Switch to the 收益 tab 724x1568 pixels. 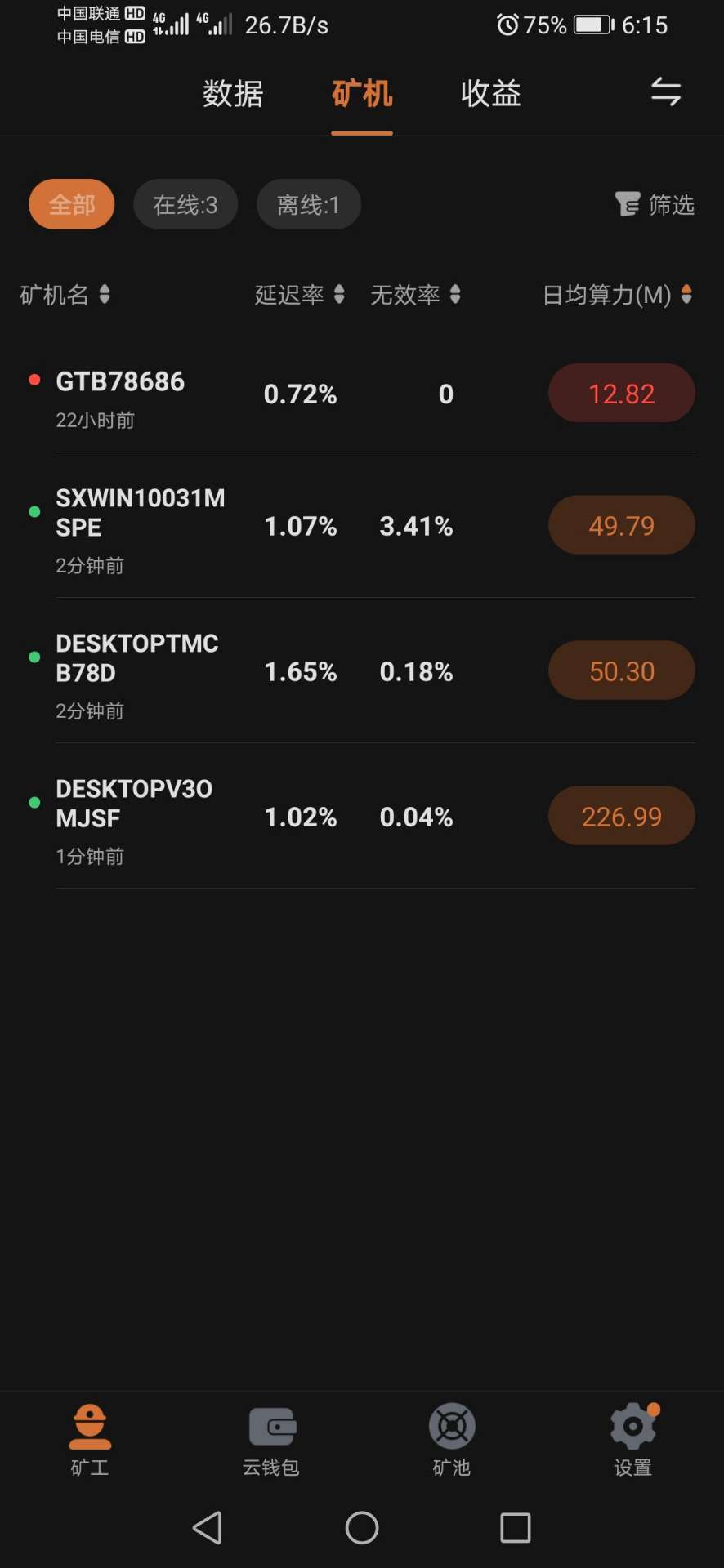(x=490, y=93)
